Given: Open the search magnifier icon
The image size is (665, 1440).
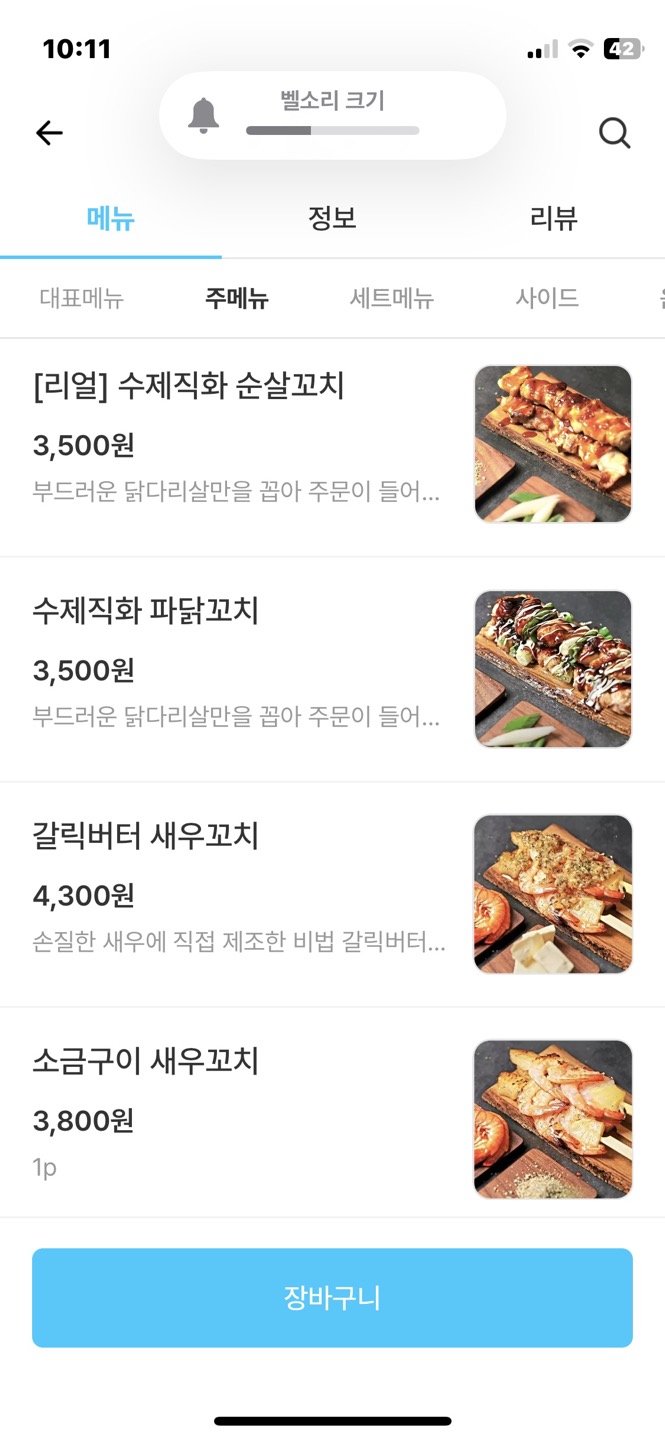Looking at the screenshot, I should pos(614,132).
